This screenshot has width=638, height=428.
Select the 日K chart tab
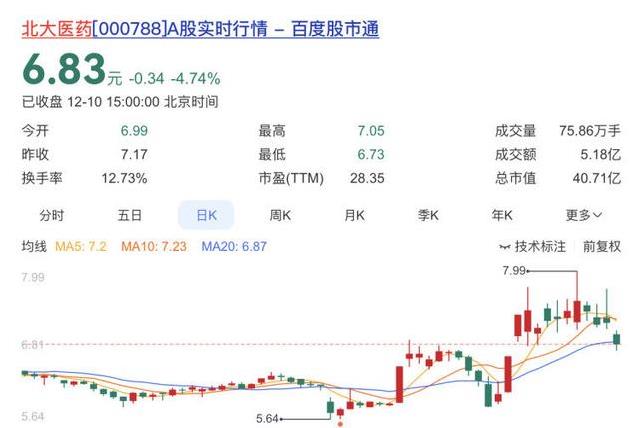tap(206, 215)
